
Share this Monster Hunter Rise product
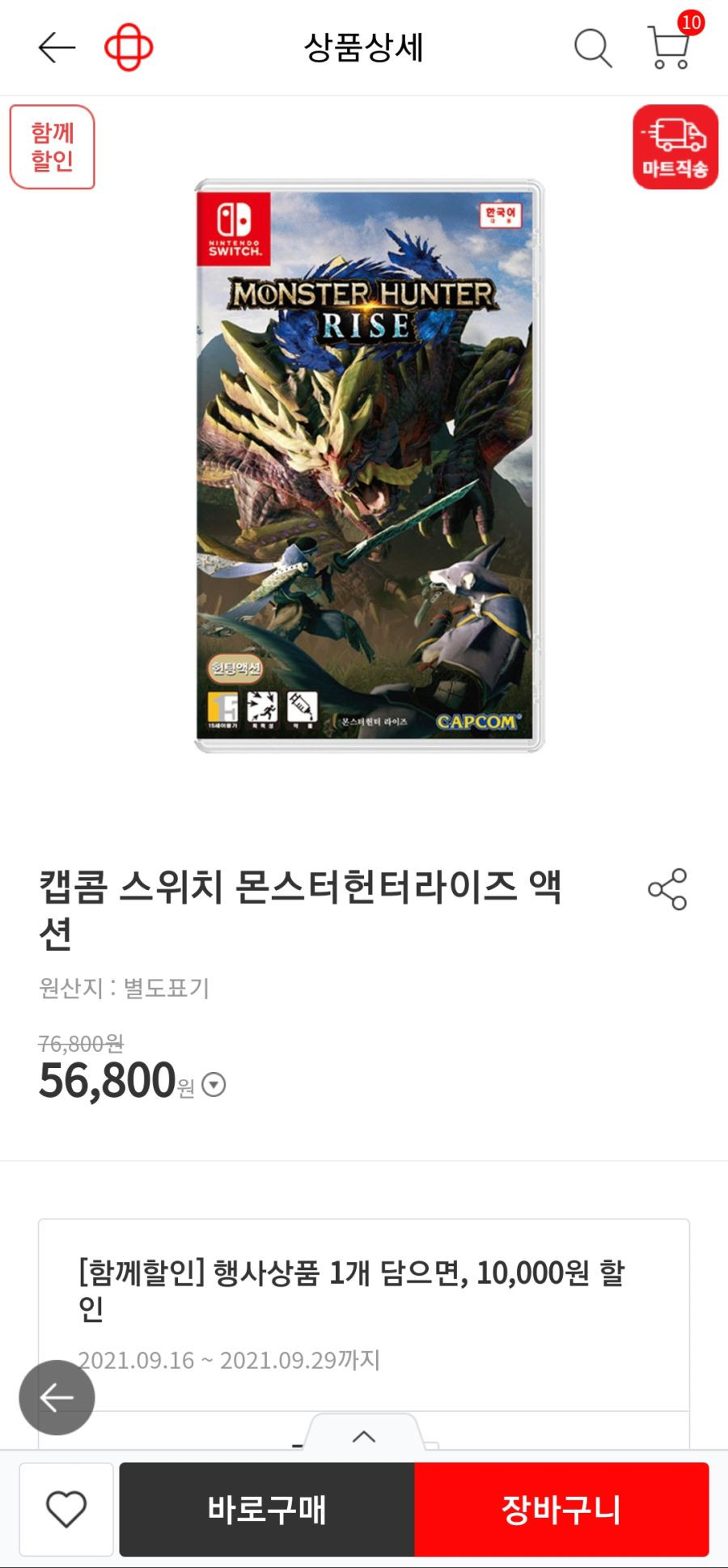coord(667,889)
